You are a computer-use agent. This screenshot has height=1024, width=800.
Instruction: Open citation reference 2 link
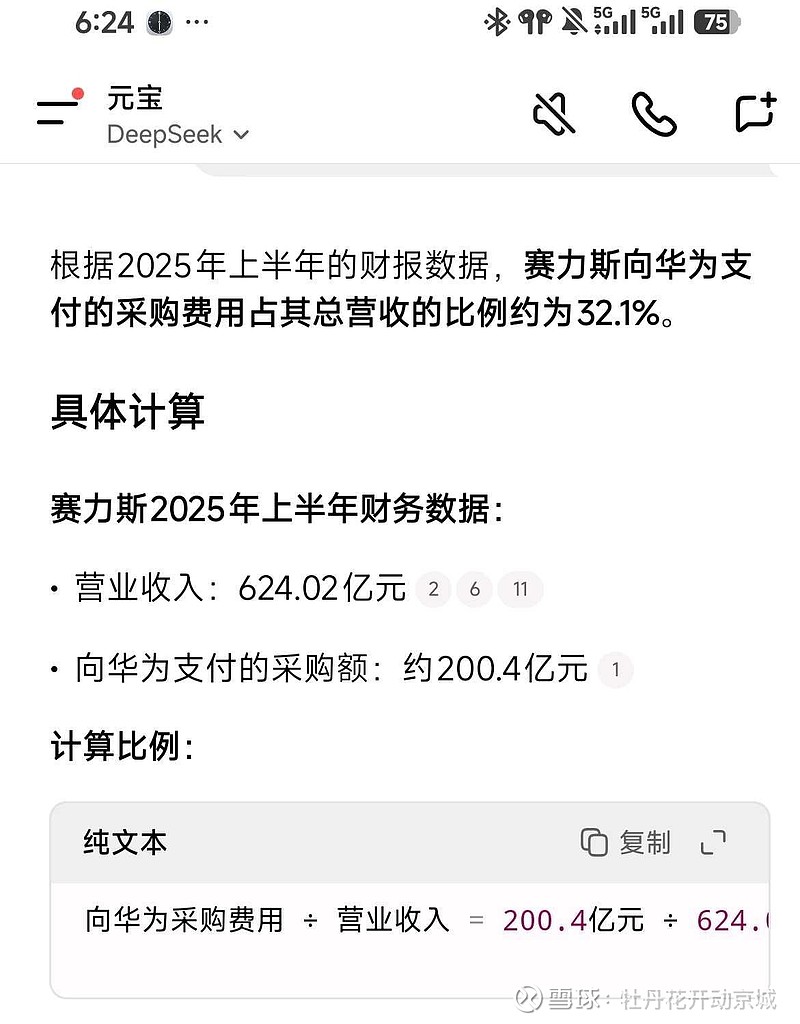[x=432, y=590]
